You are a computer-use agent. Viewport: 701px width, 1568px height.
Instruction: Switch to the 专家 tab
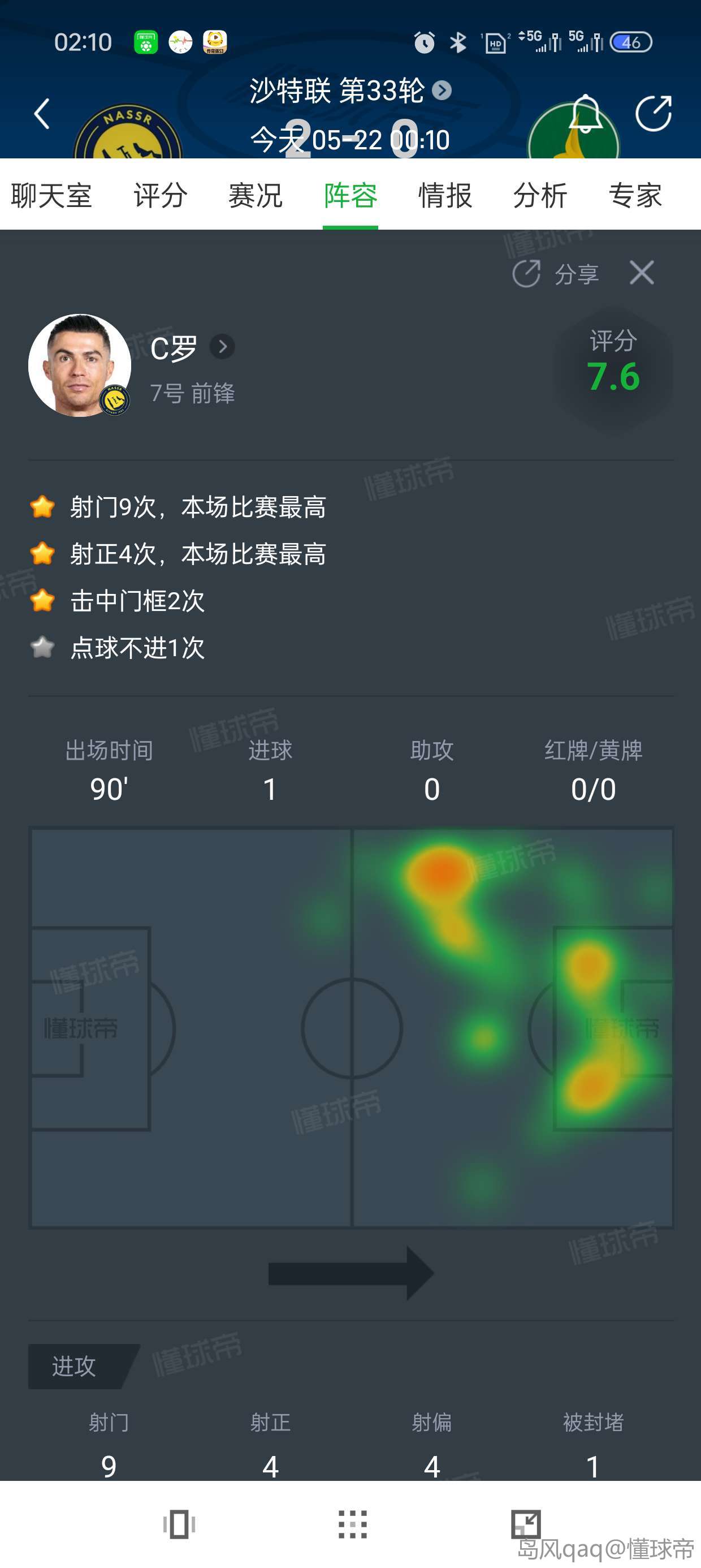(x=635, y=196)
